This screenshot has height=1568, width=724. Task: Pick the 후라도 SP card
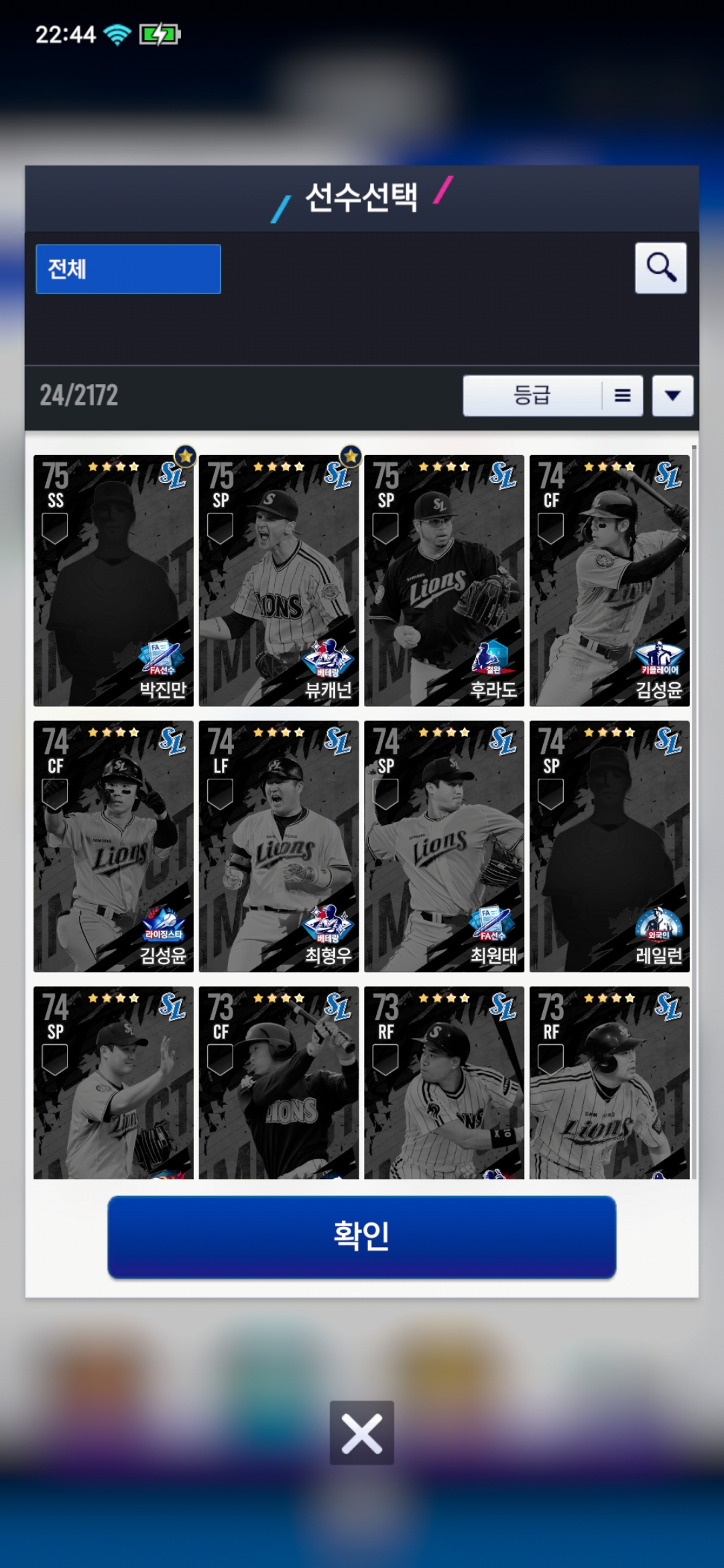tap(444, 580)
